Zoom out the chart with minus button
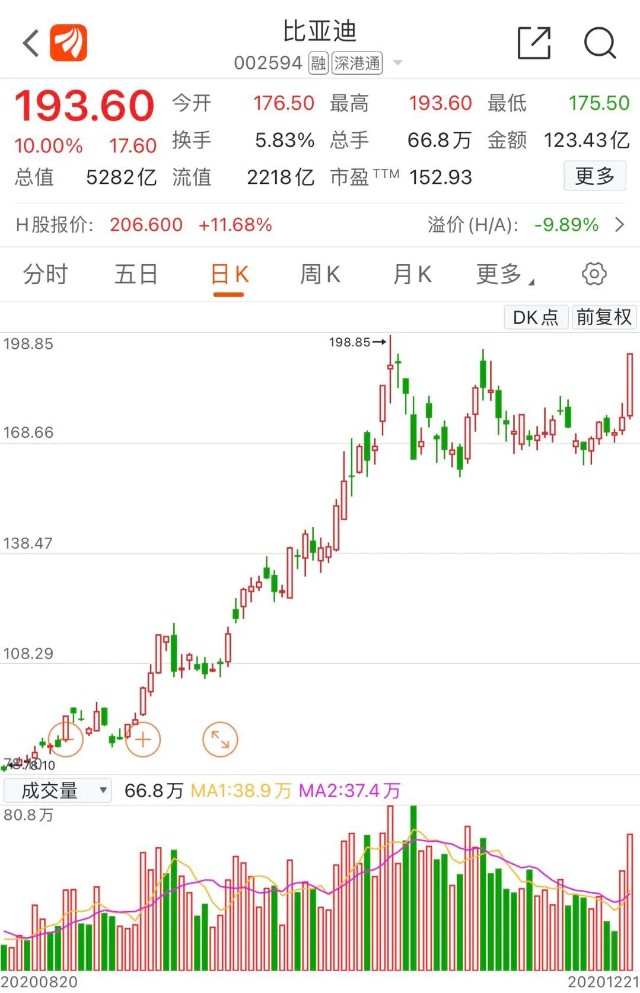Screen dimensions: 640x993 [65, 739]
